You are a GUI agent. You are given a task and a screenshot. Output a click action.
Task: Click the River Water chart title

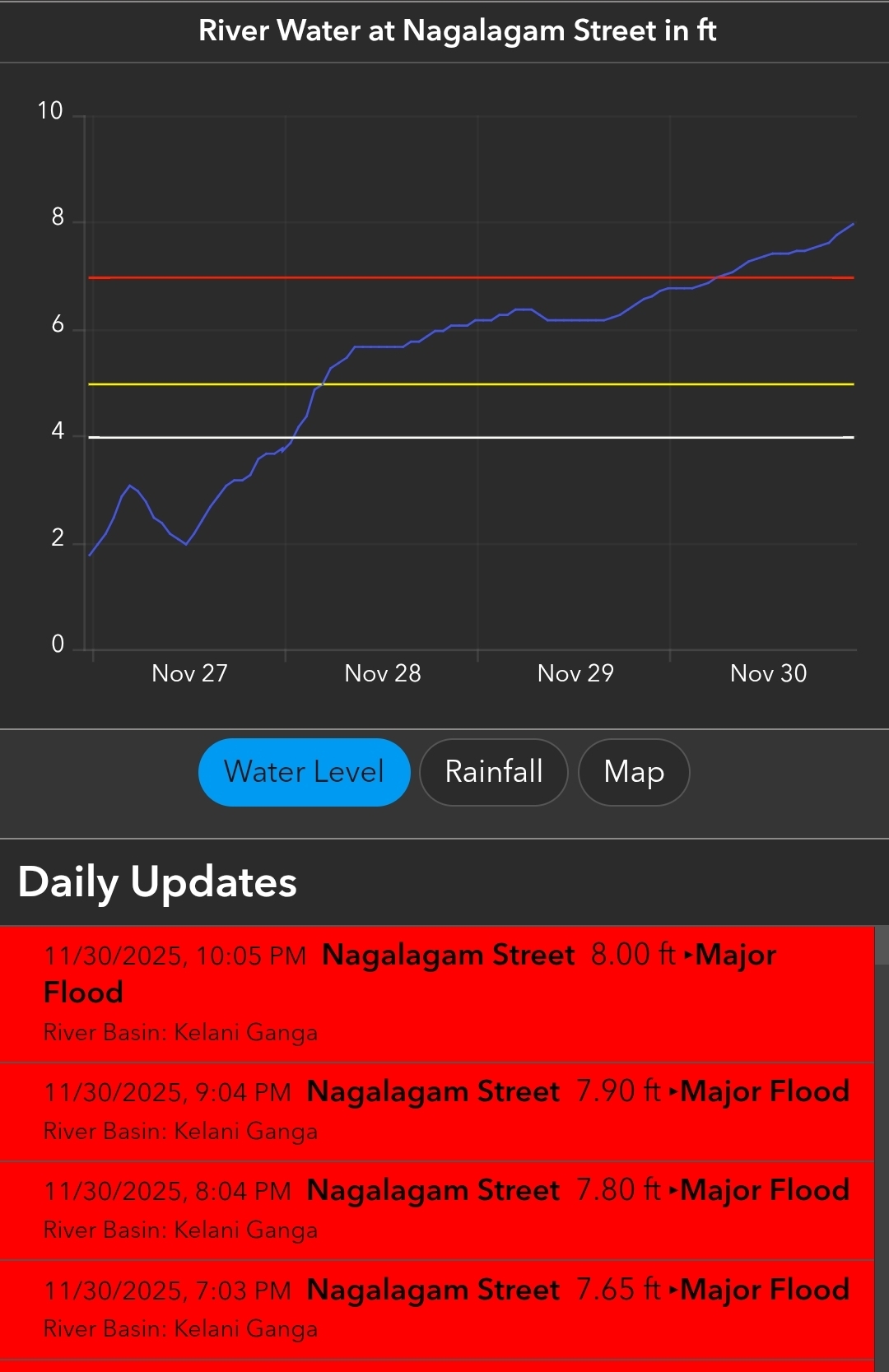click(x=458, y=32)
